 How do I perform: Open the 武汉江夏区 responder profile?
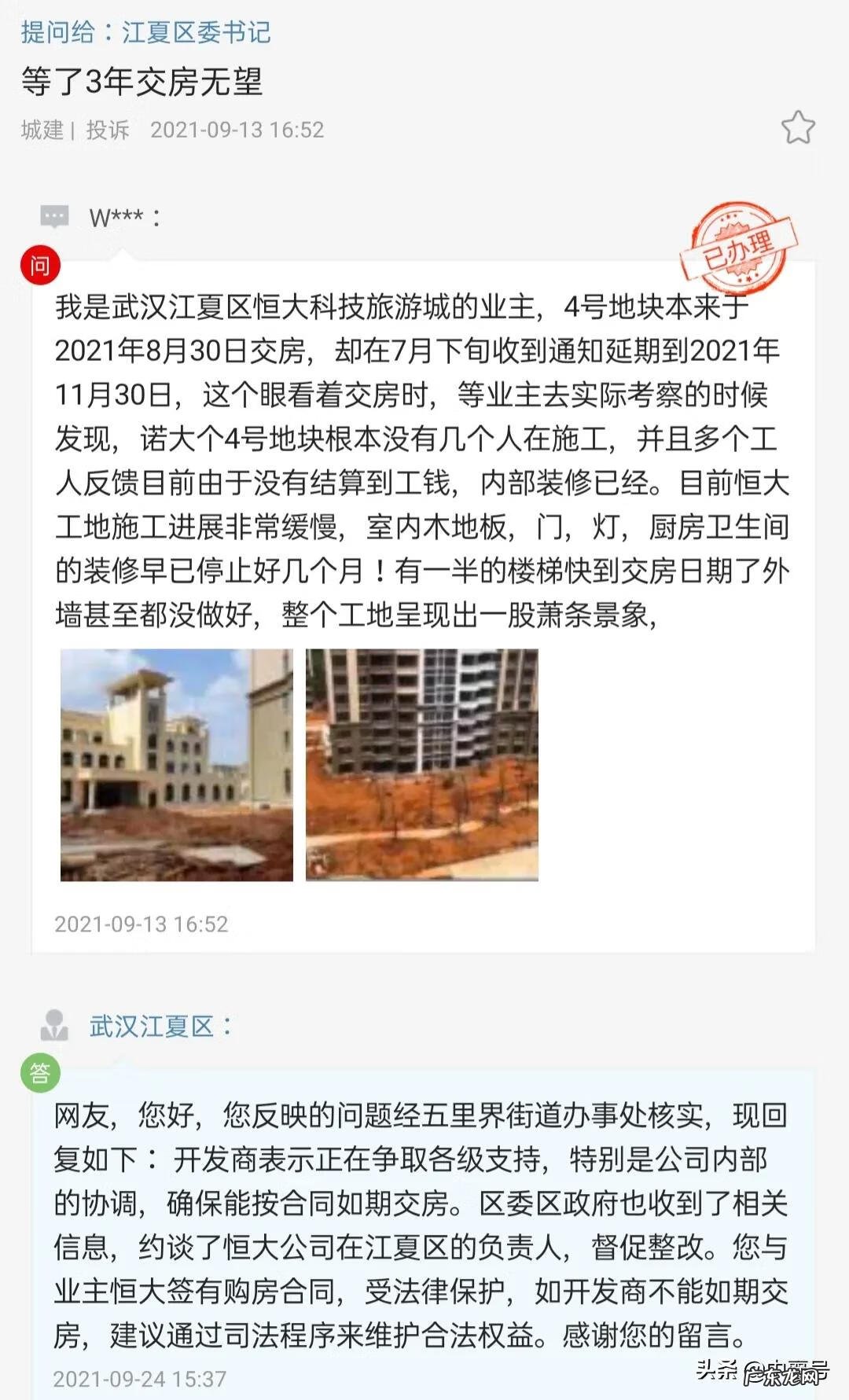[152, 1026]
